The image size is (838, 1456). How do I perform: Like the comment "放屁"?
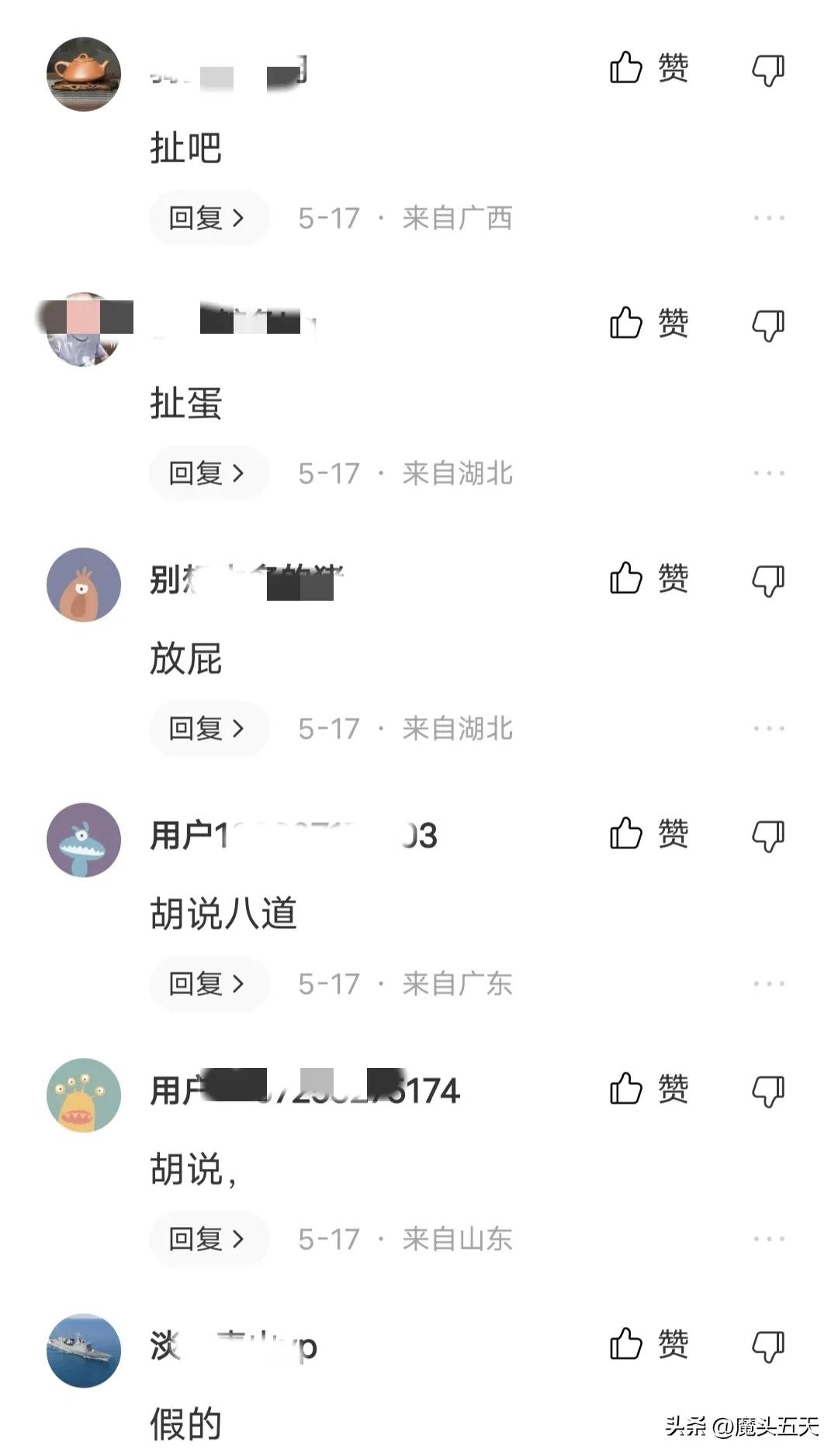(648, 578)
